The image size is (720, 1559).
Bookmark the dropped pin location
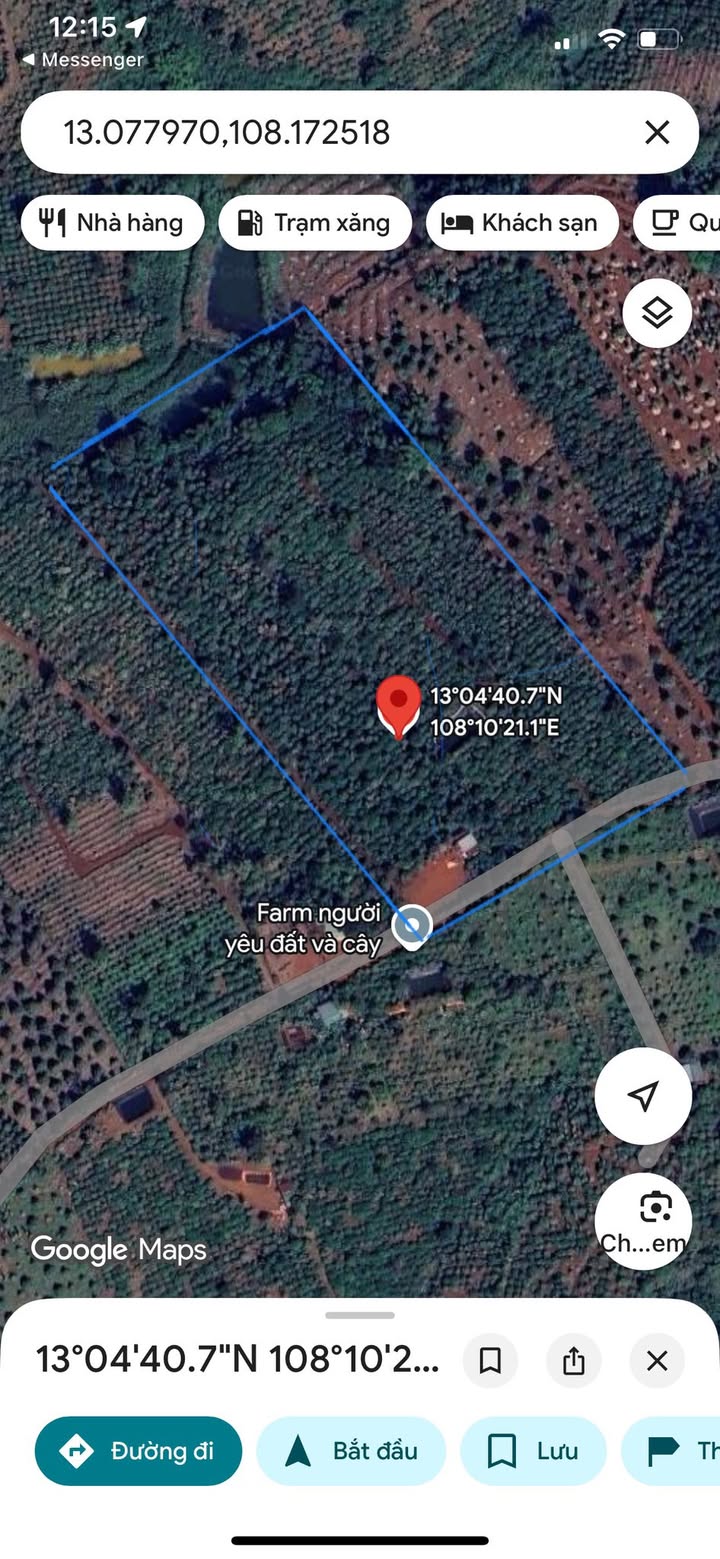click(x=490, y=1360)
